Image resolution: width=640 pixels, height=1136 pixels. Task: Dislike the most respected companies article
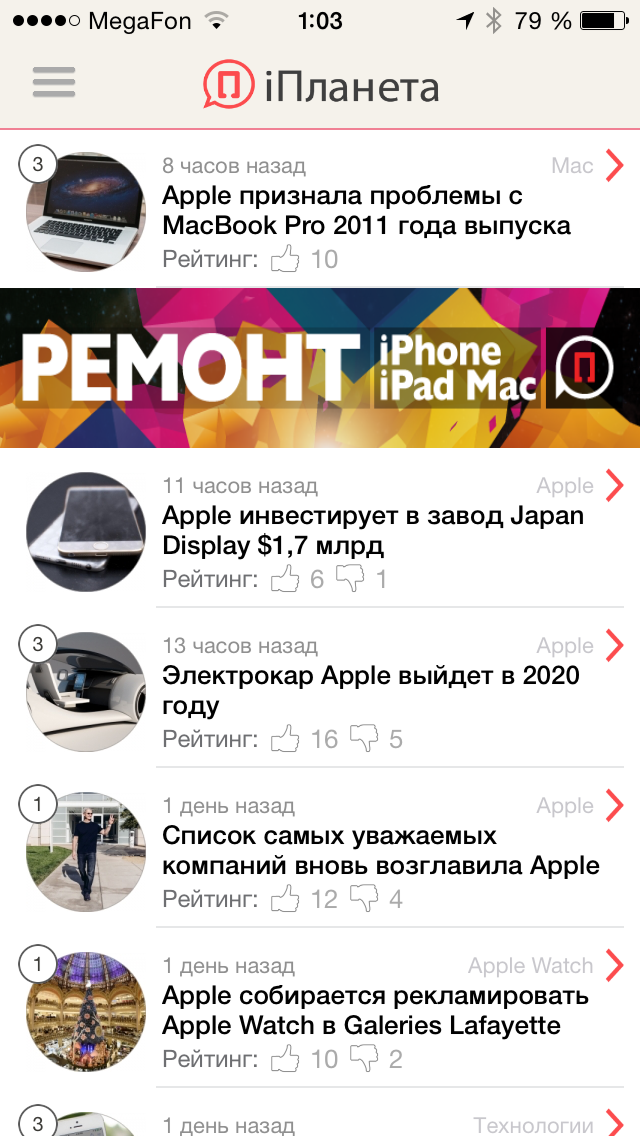click(x=364, y=899)
